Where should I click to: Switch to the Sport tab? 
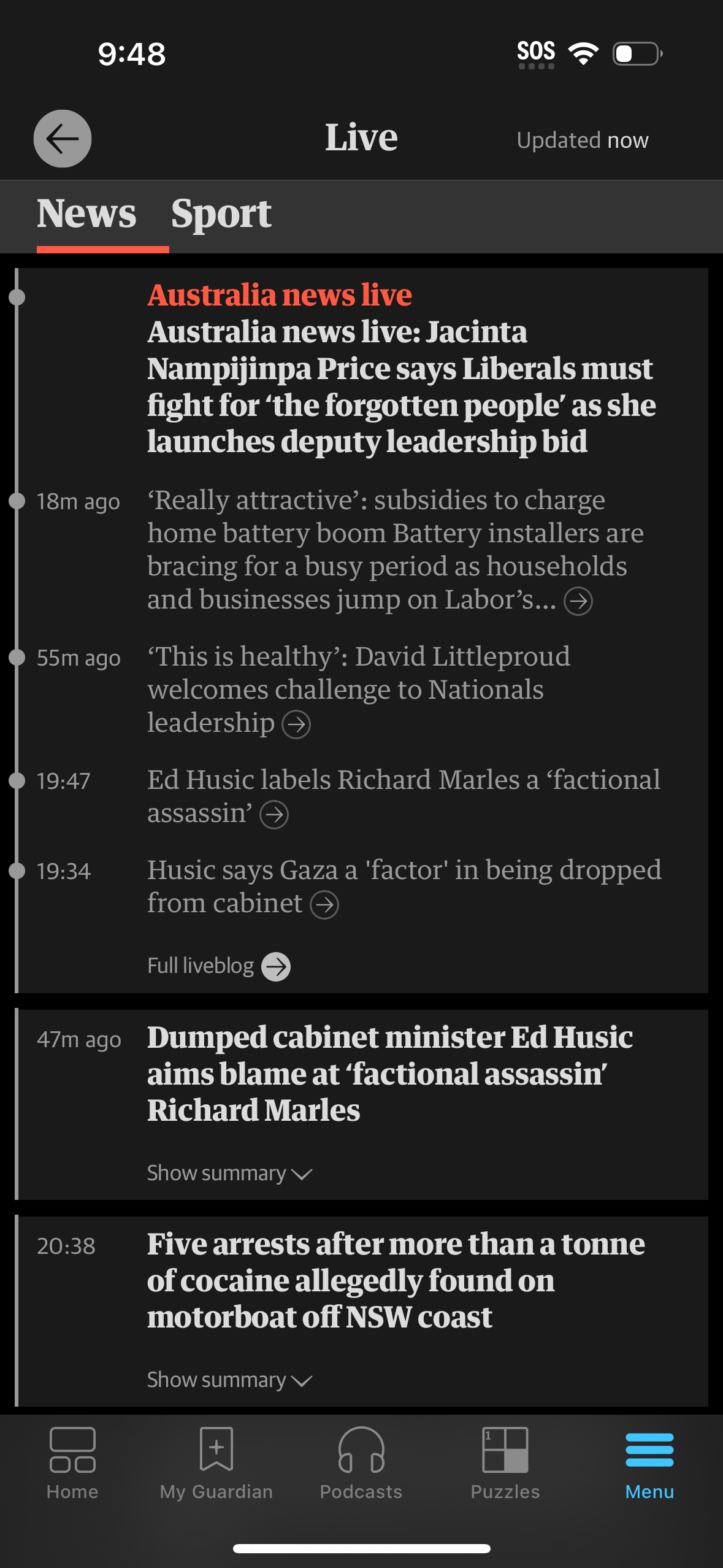[x=221, y=214]
